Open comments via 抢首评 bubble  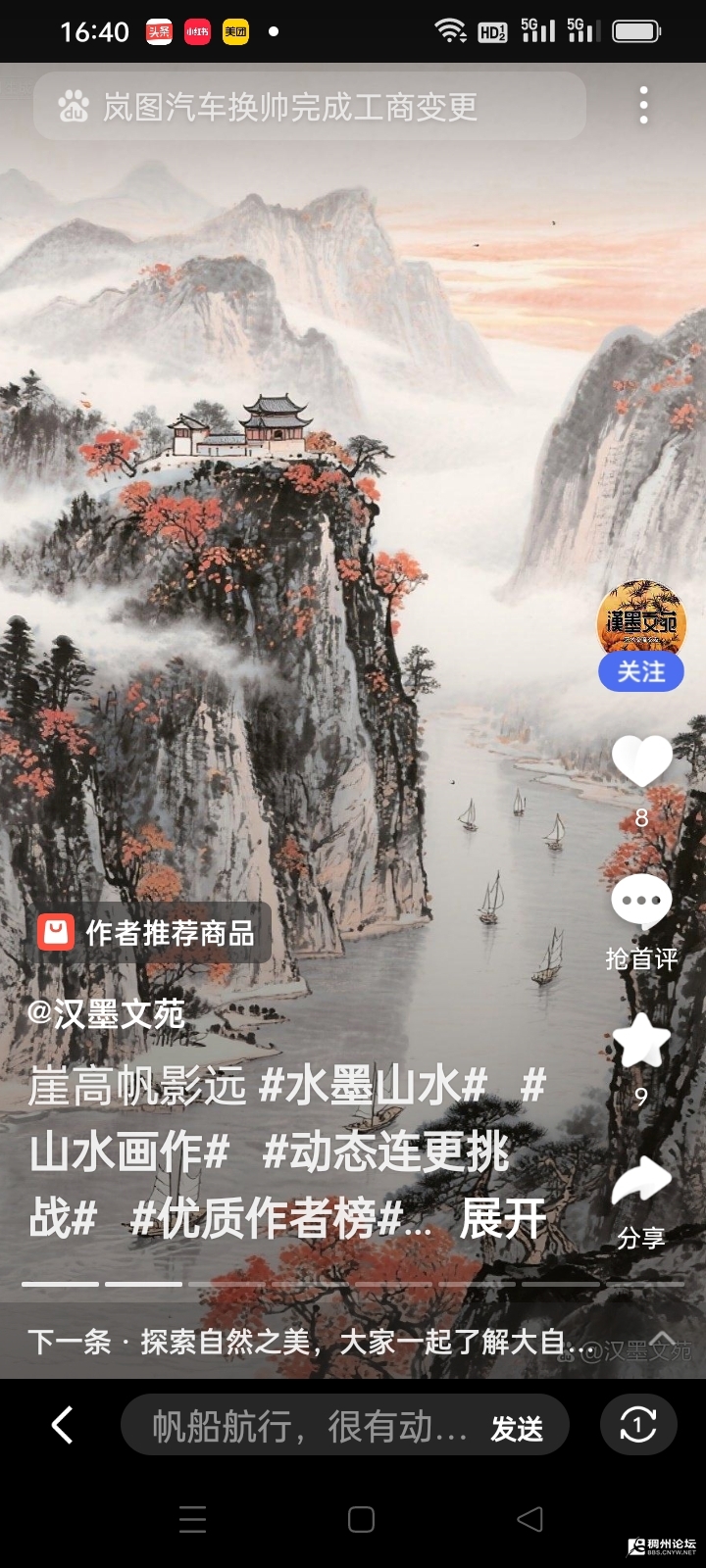(x=641, y=904)
